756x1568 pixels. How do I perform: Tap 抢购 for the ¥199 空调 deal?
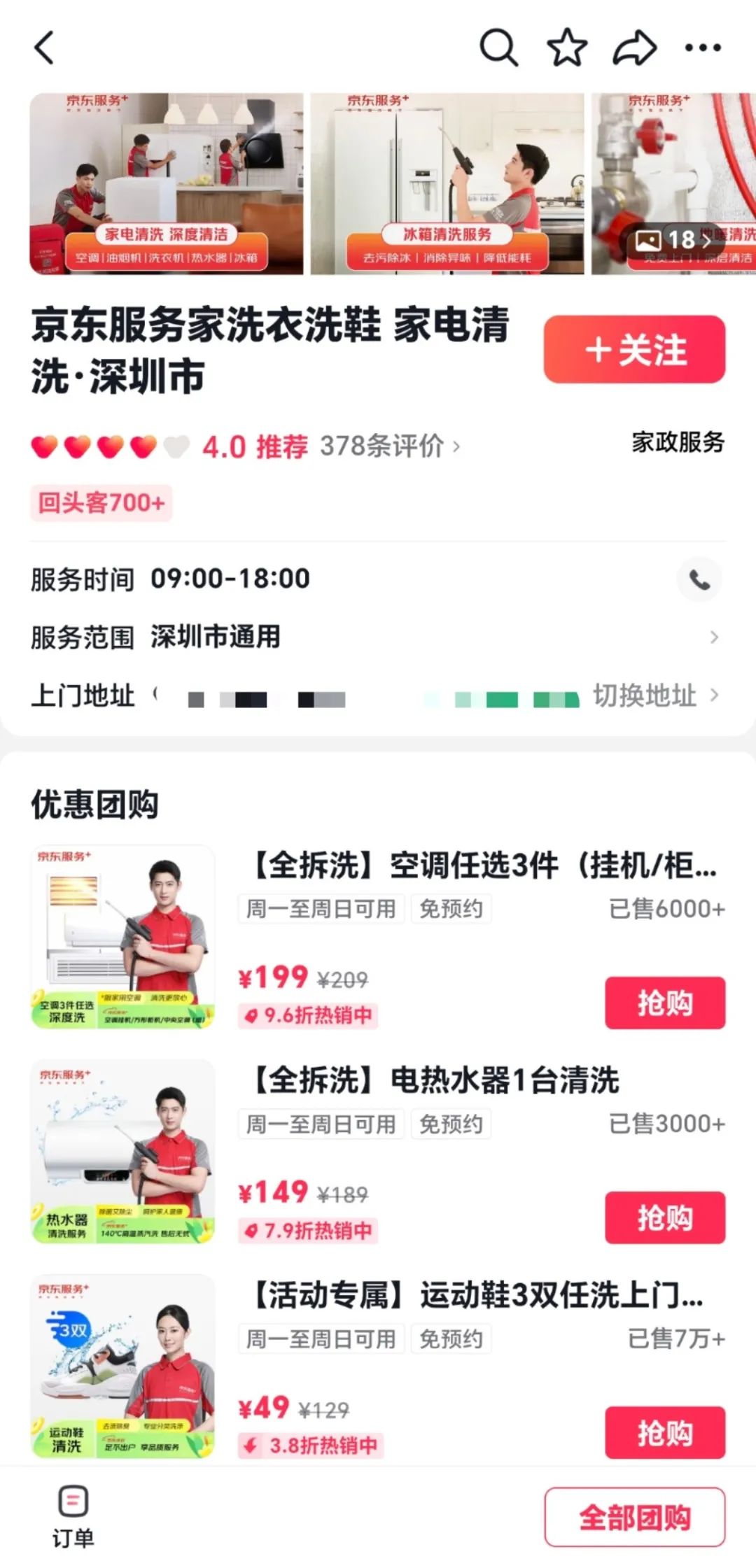point(664,1003)
